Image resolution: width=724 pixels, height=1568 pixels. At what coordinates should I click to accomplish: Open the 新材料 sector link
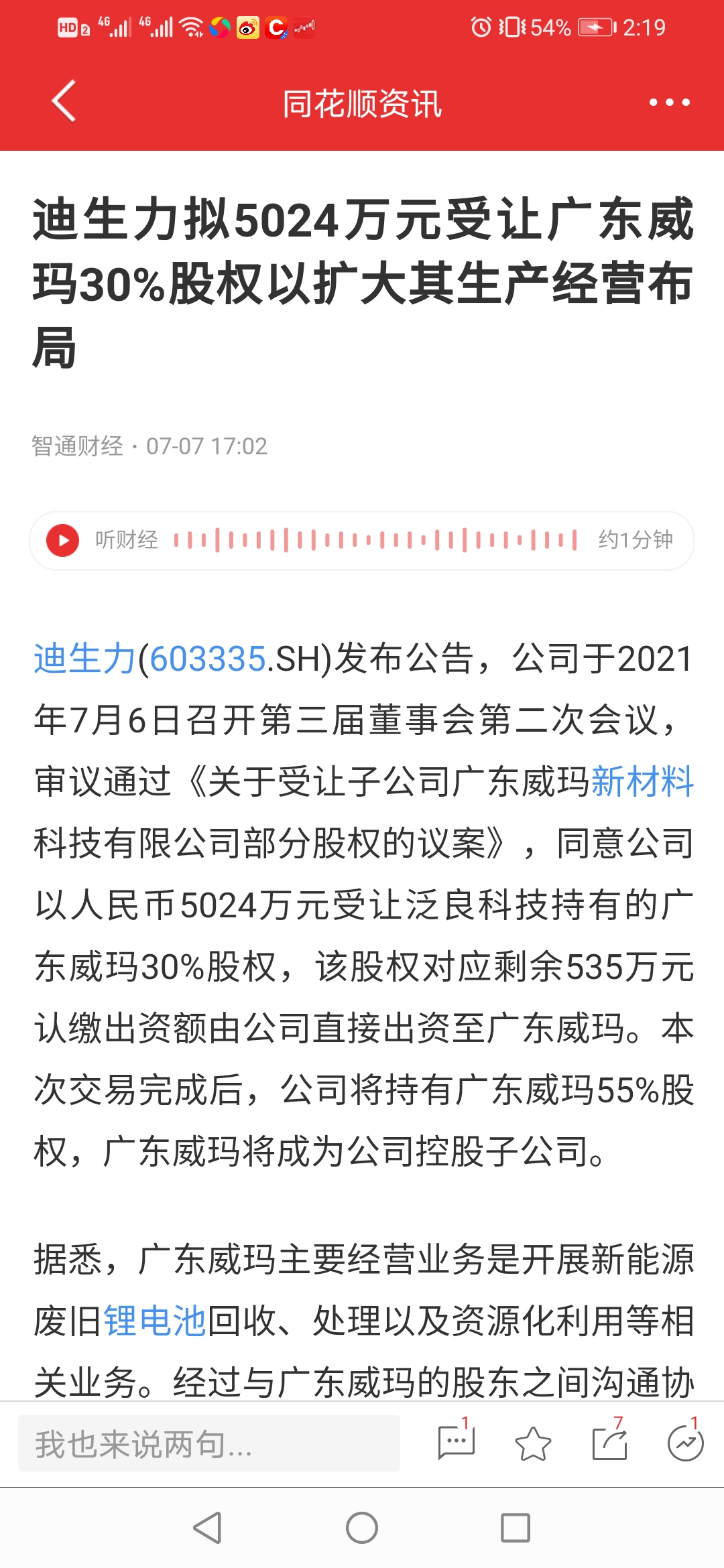[642, 782]
